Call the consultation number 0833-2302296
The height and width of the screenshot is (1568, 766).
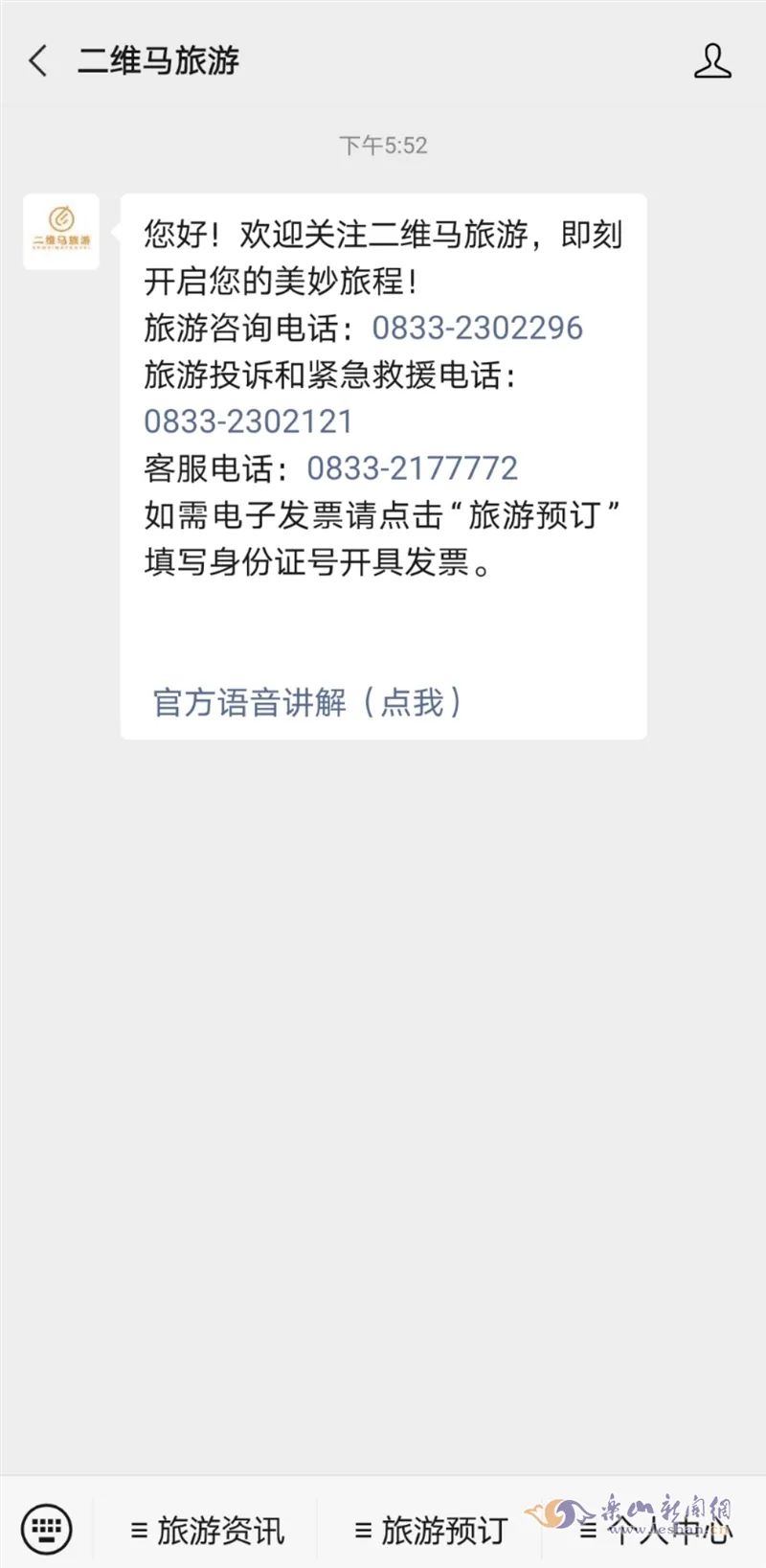point(477,328)
